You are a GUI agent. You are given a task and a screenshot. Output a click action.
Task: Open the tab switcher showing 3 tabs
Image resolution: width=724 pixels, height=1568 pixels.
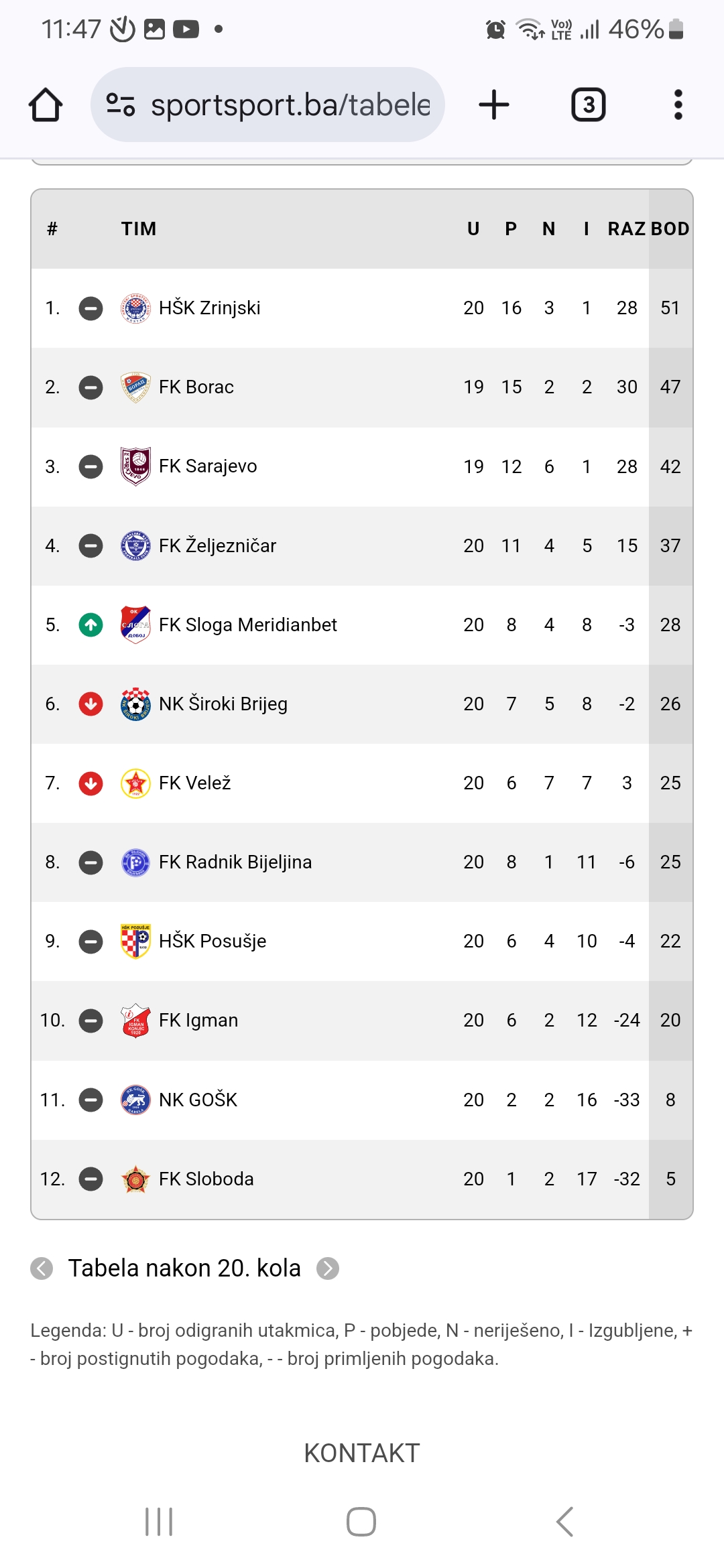coord(589,105)
